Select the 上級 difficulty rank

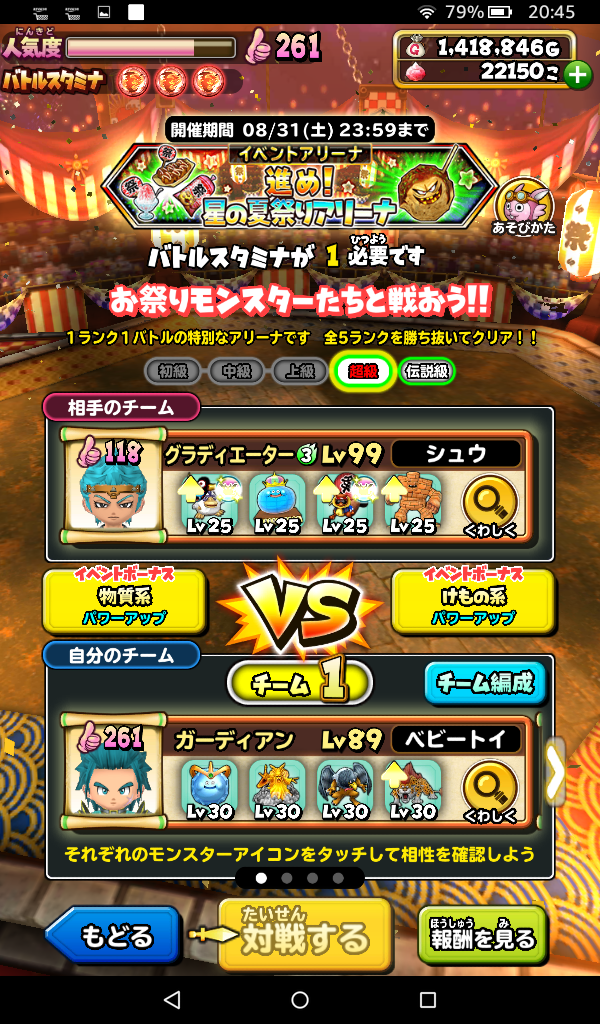300,372
